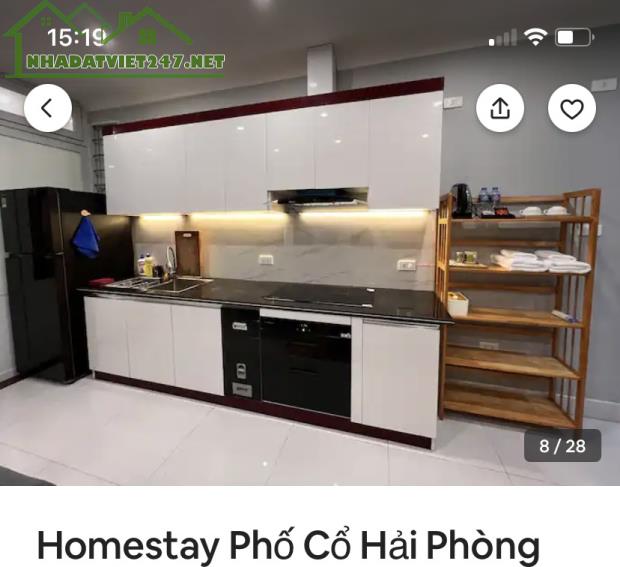Screen dimensions: 620x567
Task: Go back using the back arrow
Action: click(48, 108)
